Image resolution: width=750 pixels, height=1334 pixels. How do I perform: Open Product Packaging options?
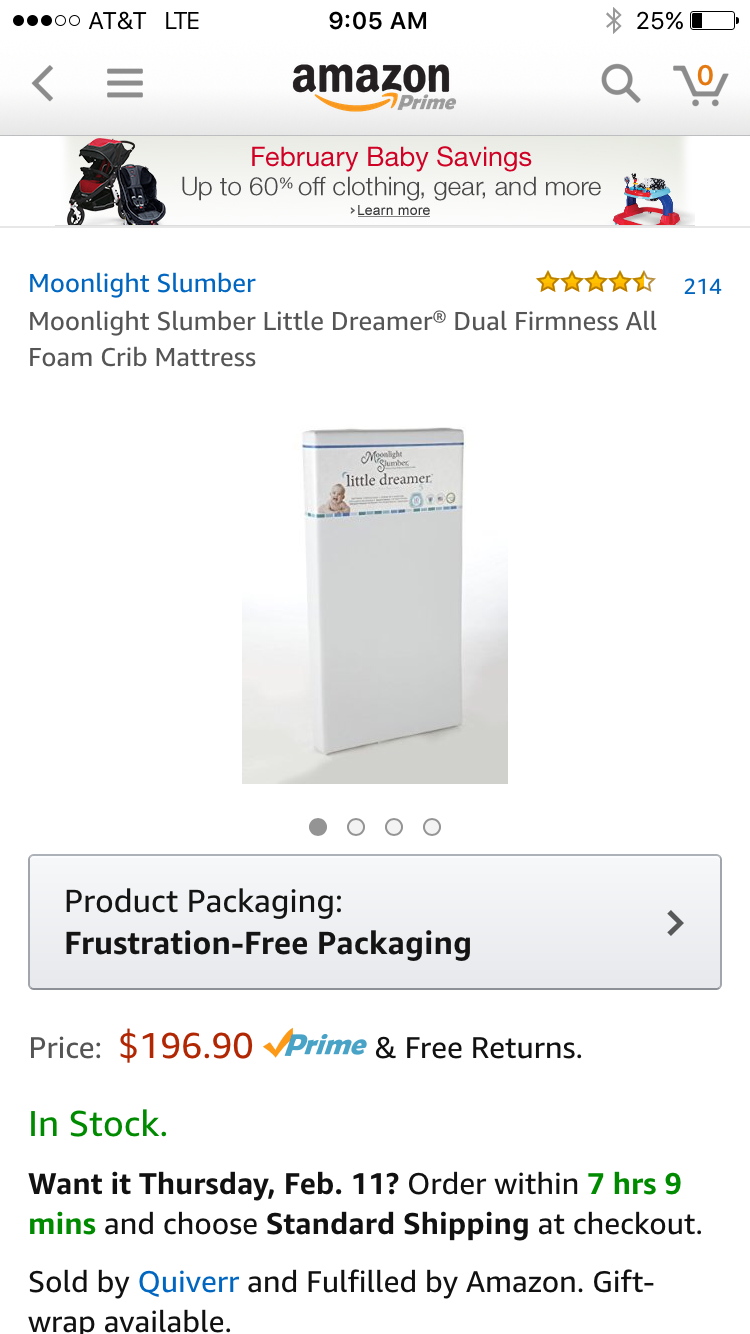(x=375, y=922)
